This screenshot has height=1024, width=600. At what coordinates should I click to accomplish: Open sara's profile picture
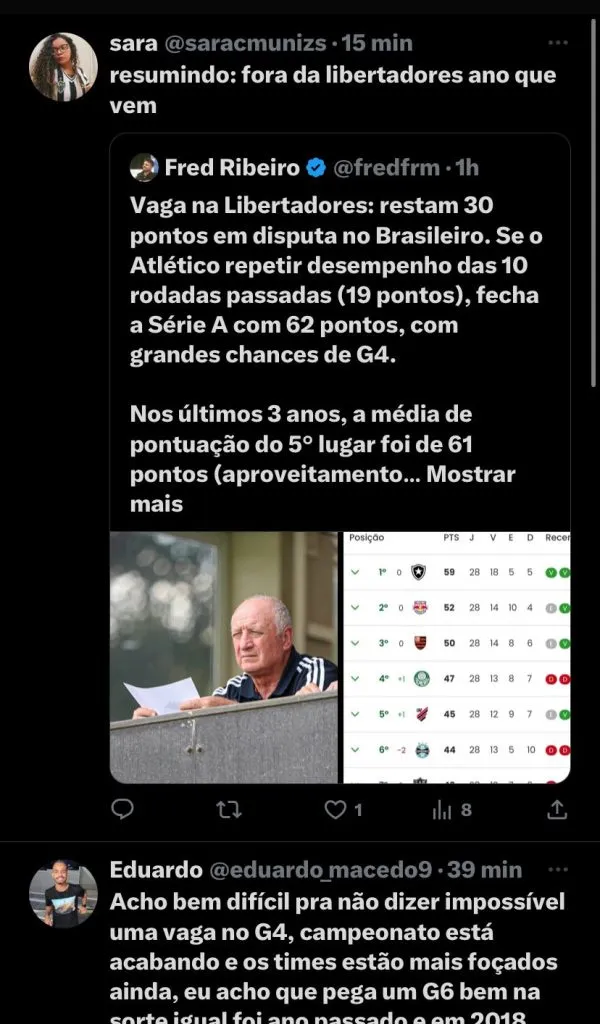[x=63, y=67]
